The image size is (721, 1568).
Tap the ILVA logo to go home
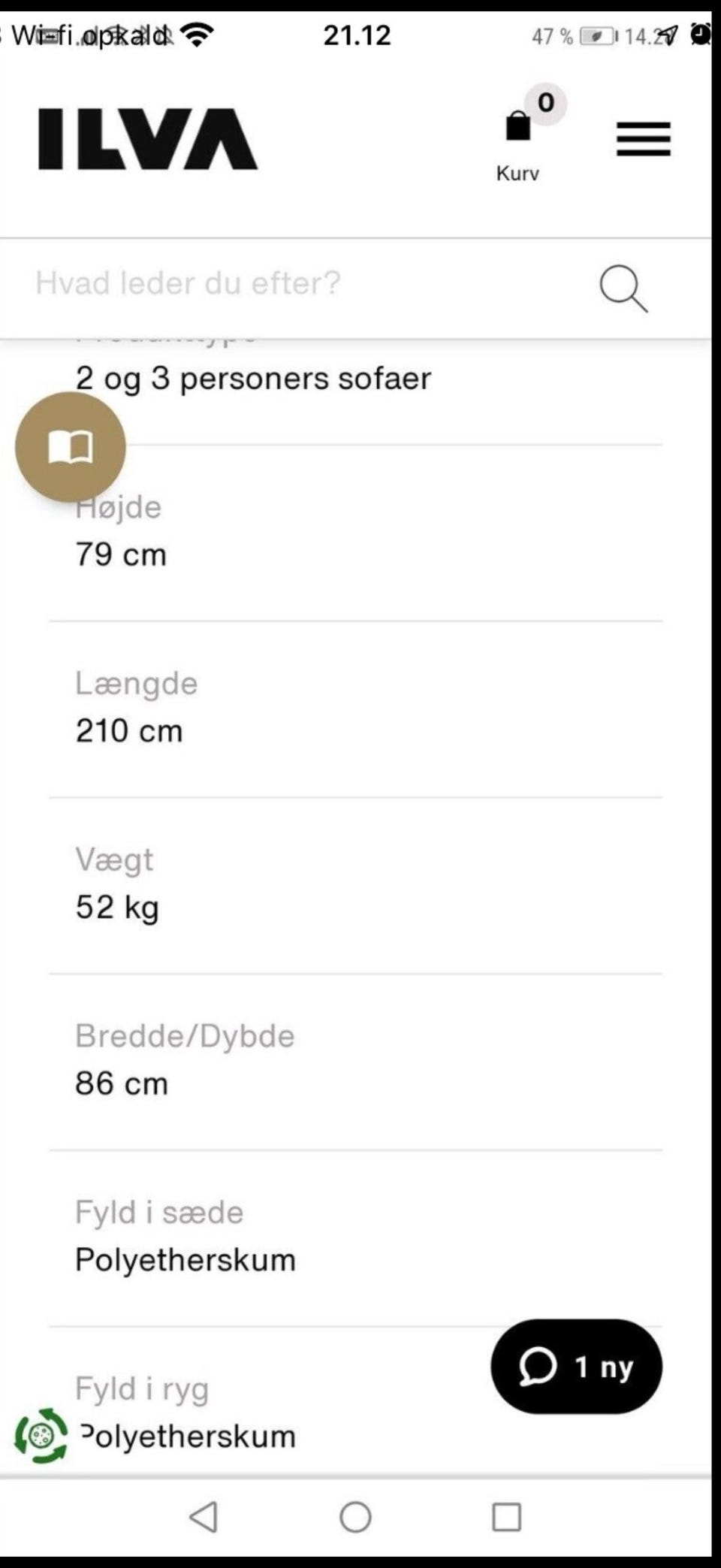[148, 139]
